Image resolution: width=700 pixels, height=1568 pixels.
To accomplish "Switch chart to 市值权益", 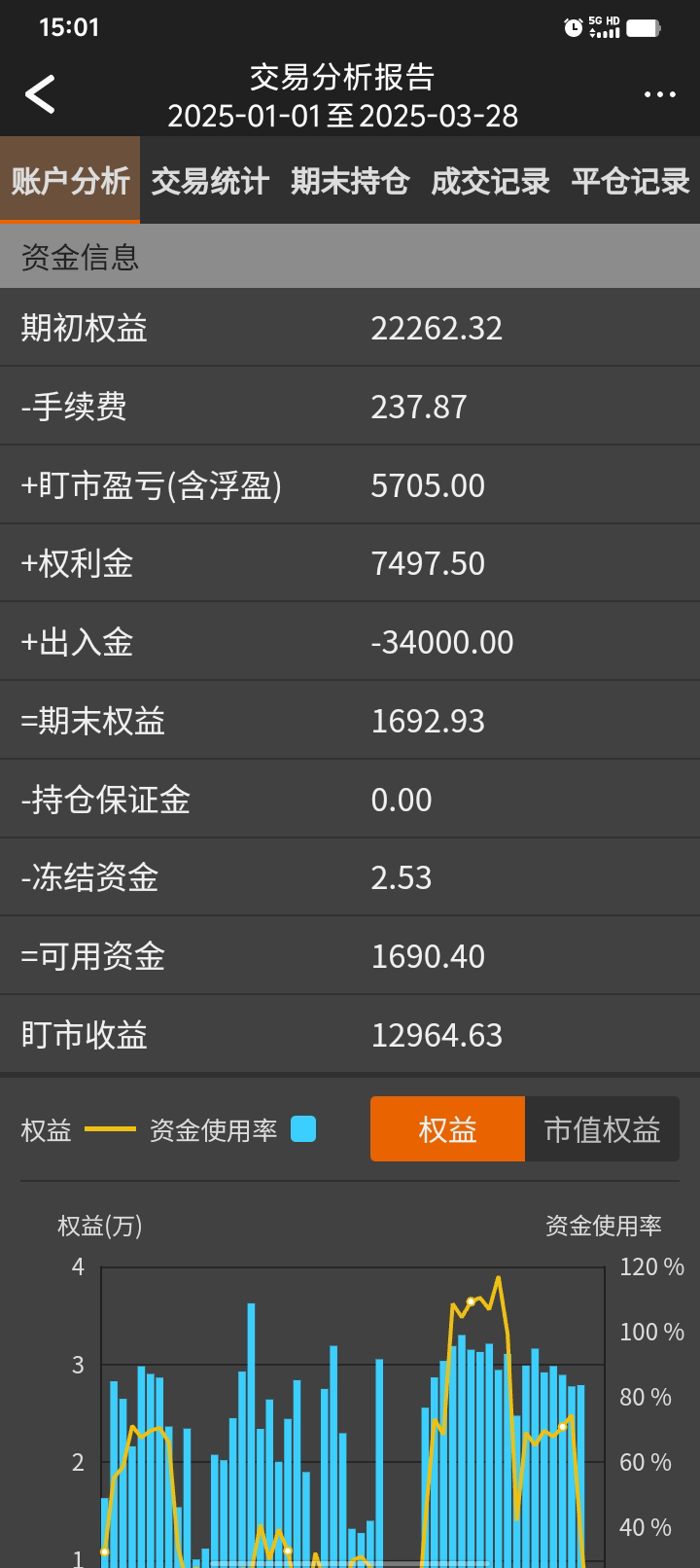I will tap(602, 1129).
